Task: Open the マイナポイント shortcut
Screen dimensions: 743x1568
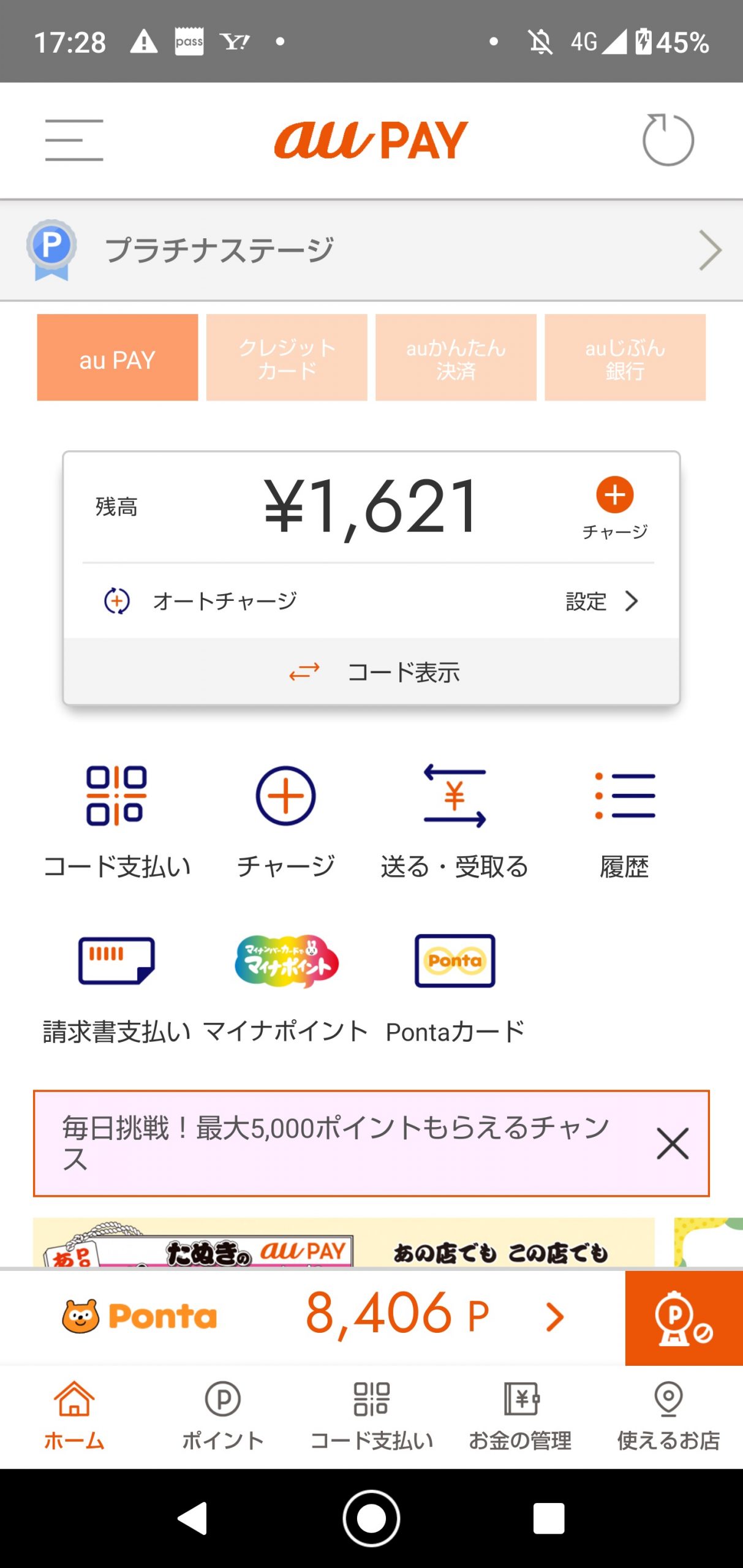Action: click(286, 987)
